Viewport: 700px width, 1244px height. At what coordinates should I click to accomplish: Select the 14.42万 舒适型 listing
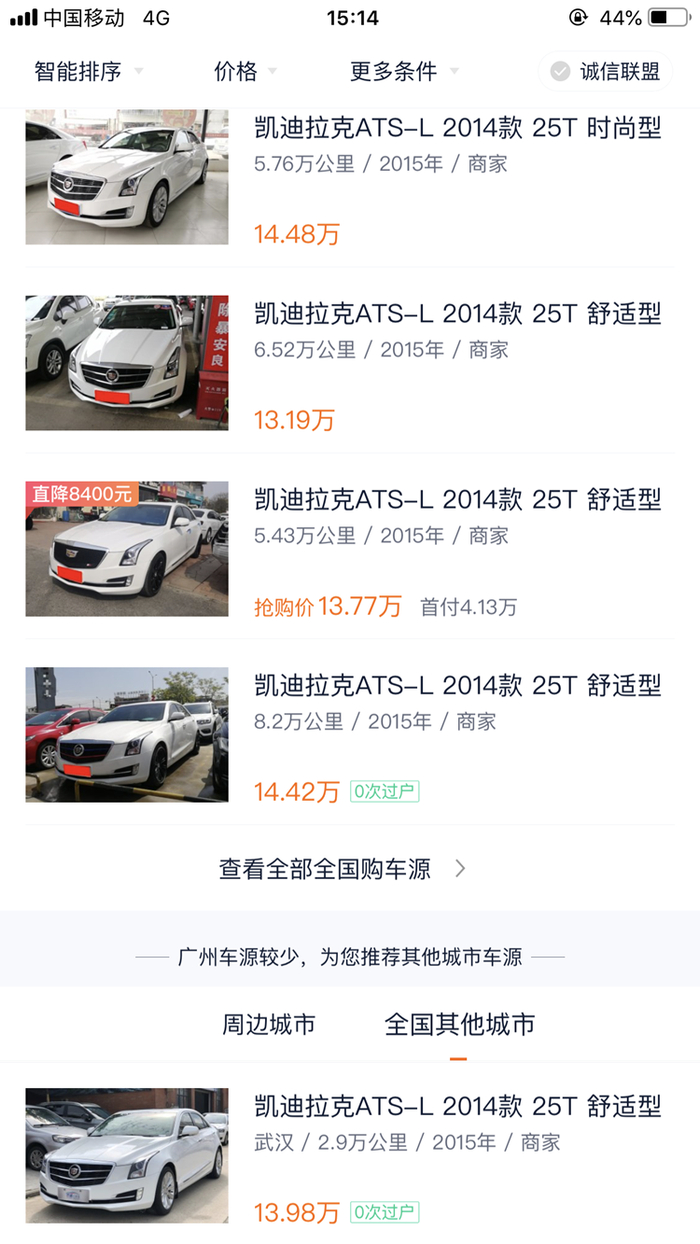point(350,736)
